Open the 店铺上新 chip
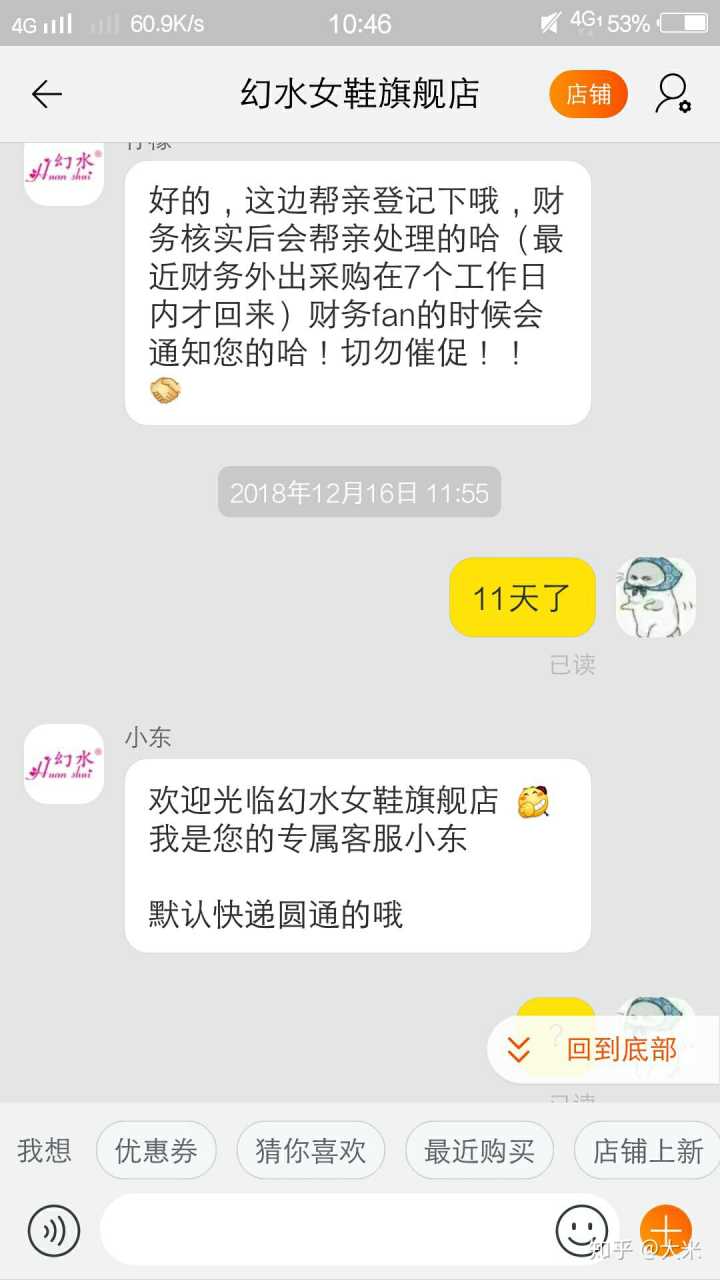Viewport: 720px width, 1280px height. [648, 1151]
